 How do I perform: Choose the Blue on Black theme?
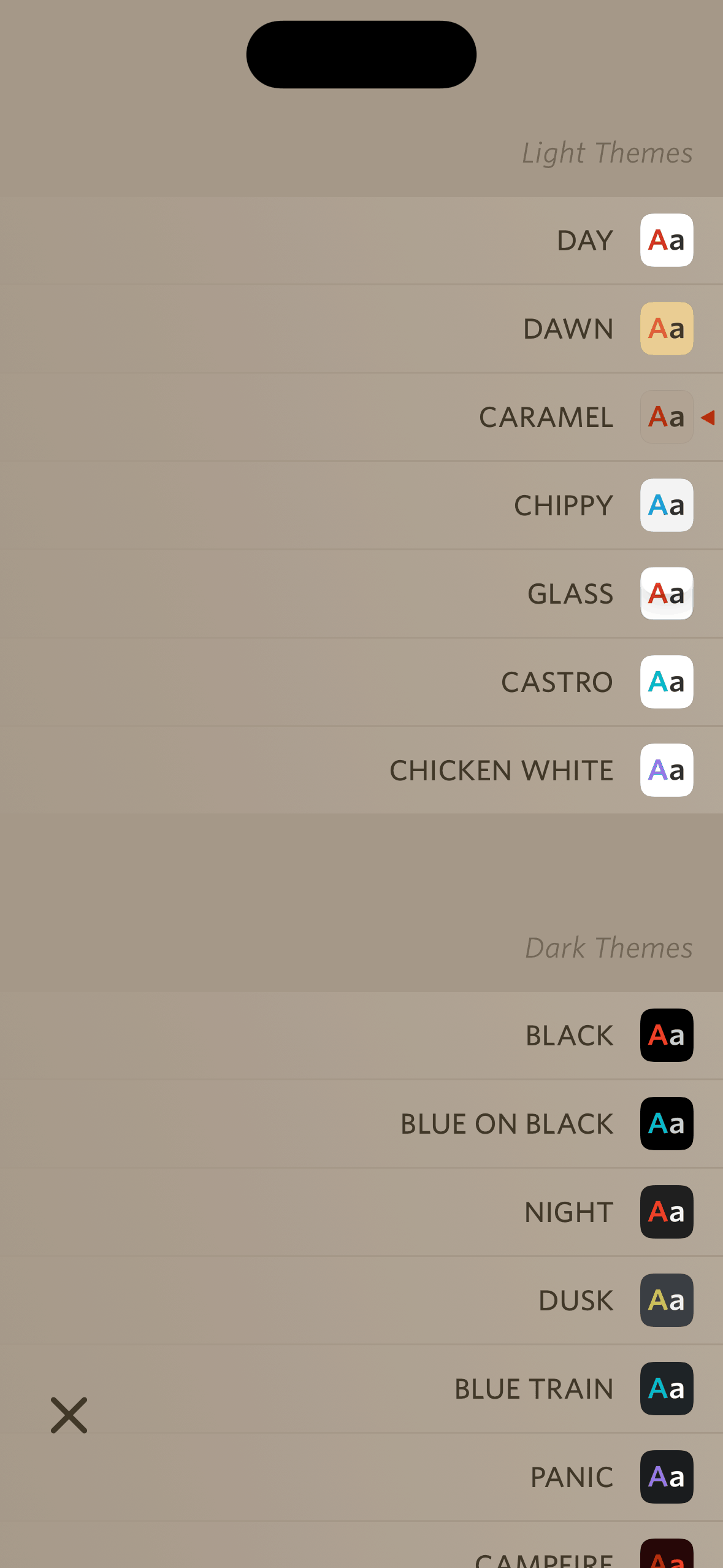pyautogui.click(x=361, y=1124)
